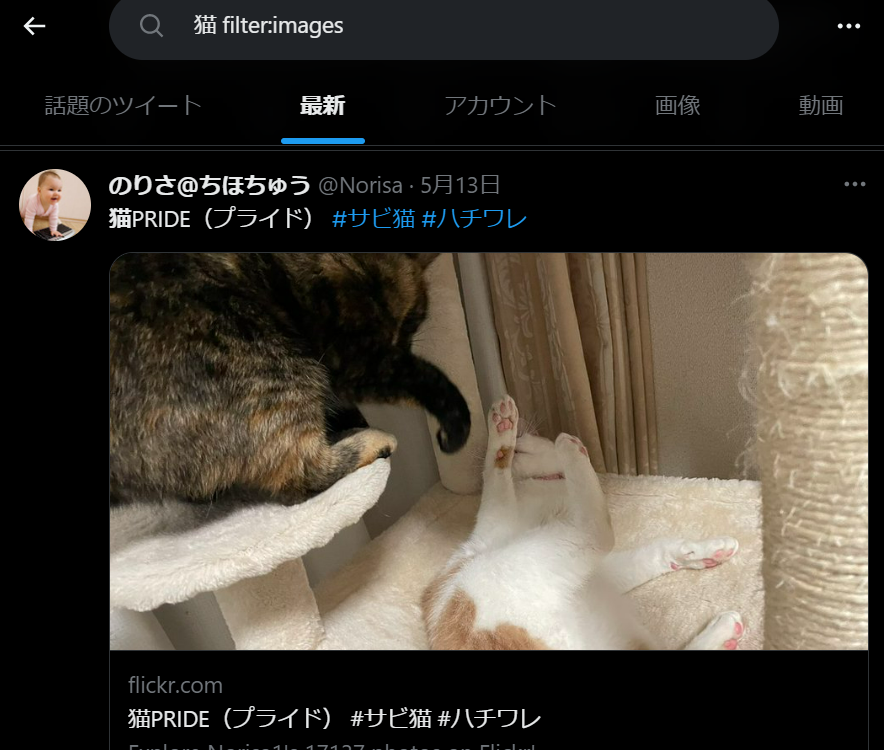Go back using the arrow
The image size is (884, 750).
pyautogui.click(x=35, y=26)
